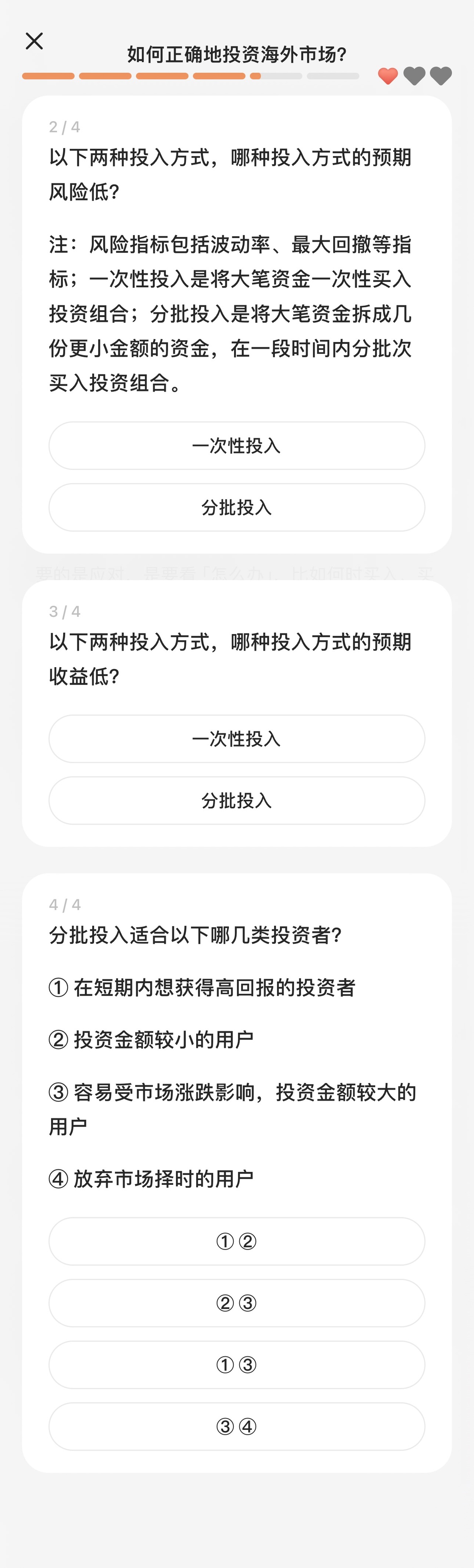Pick answer ①③ for question 4
The height and width of the screenshot is (1568, 474).
(237, 1365)
